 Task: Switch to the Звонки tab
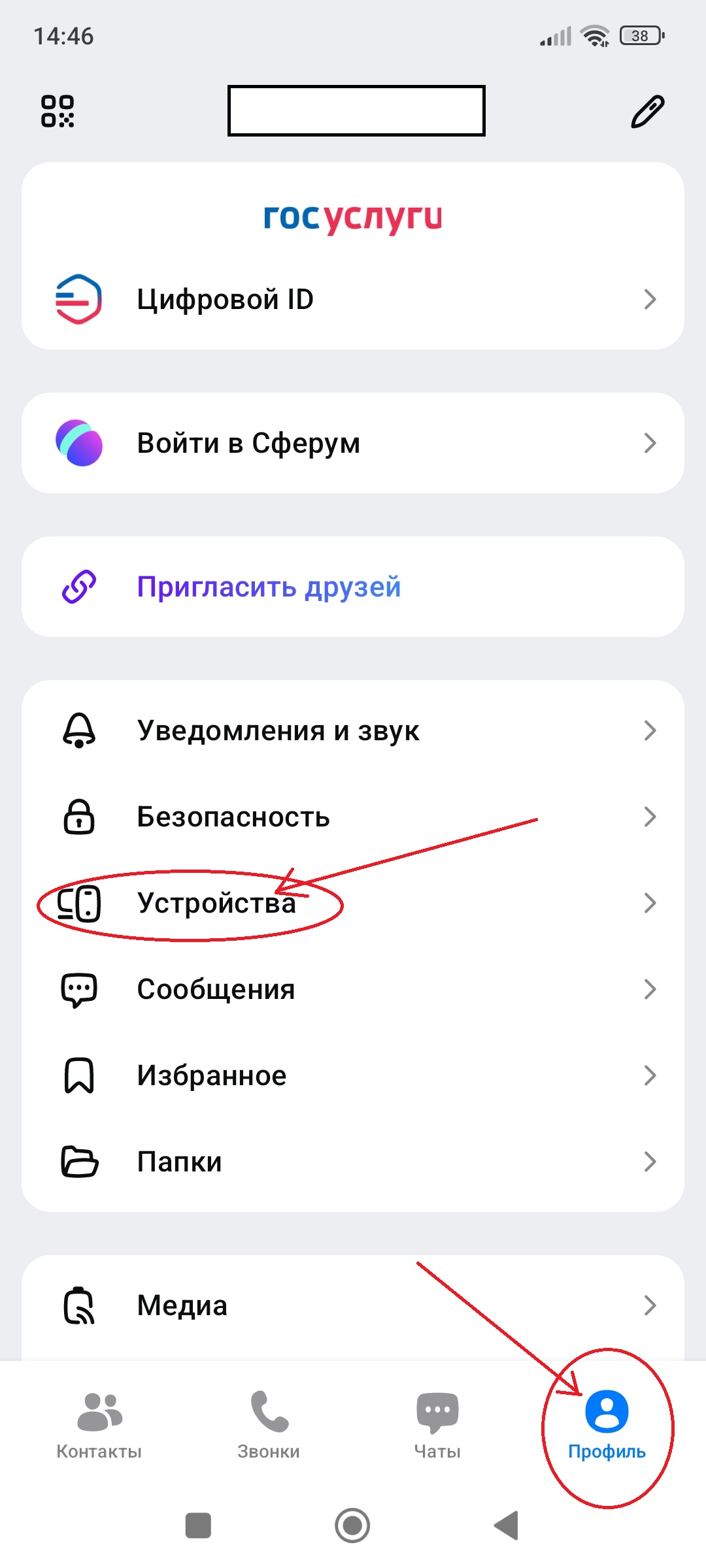pyautogui.click(x=269, y=1426)
